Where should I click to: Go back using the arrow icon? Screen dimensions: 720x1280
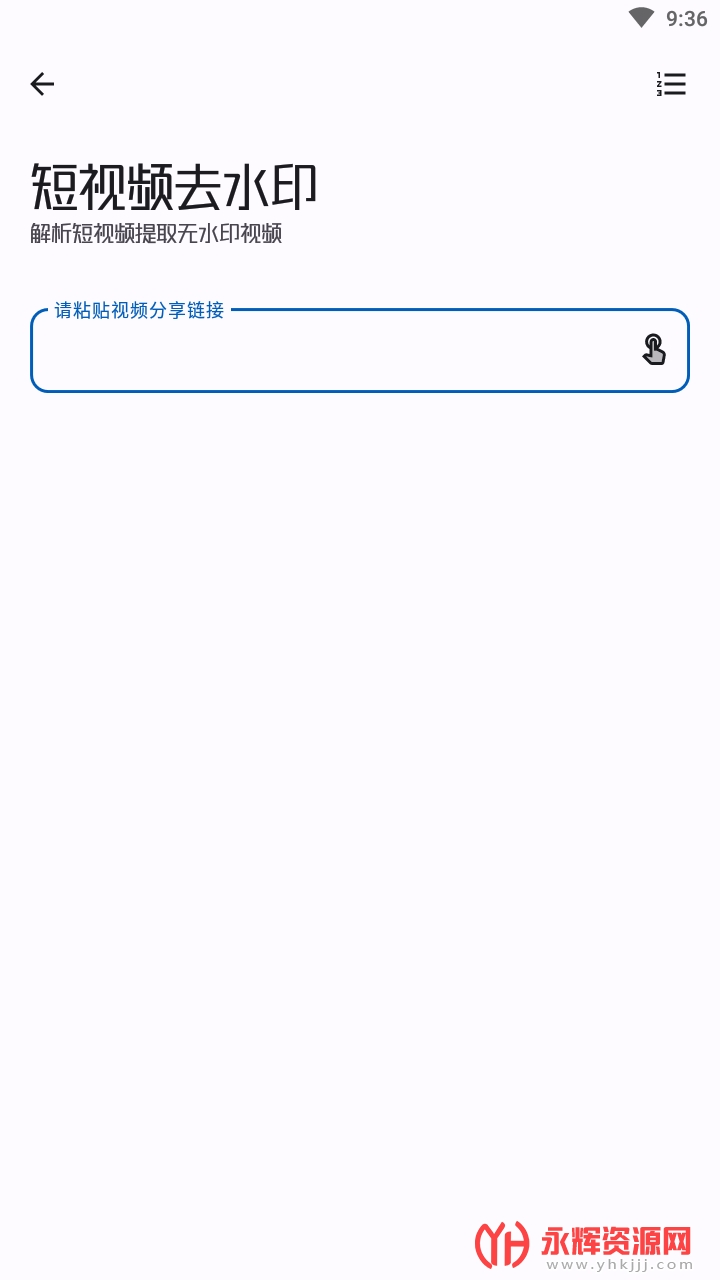click(42, 84)
